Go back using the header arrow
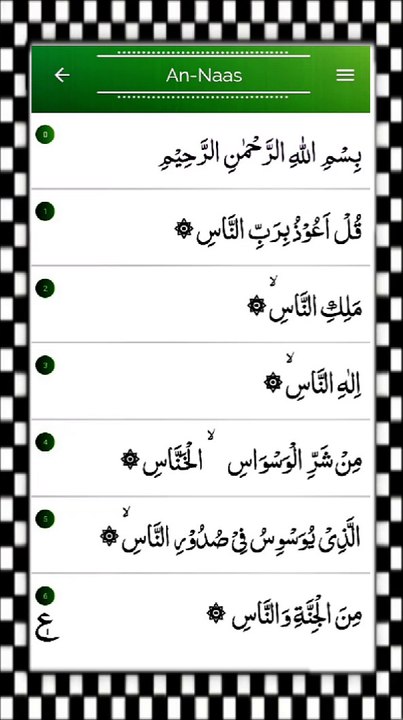The image size is (403, 720). [x=62, y=75]
